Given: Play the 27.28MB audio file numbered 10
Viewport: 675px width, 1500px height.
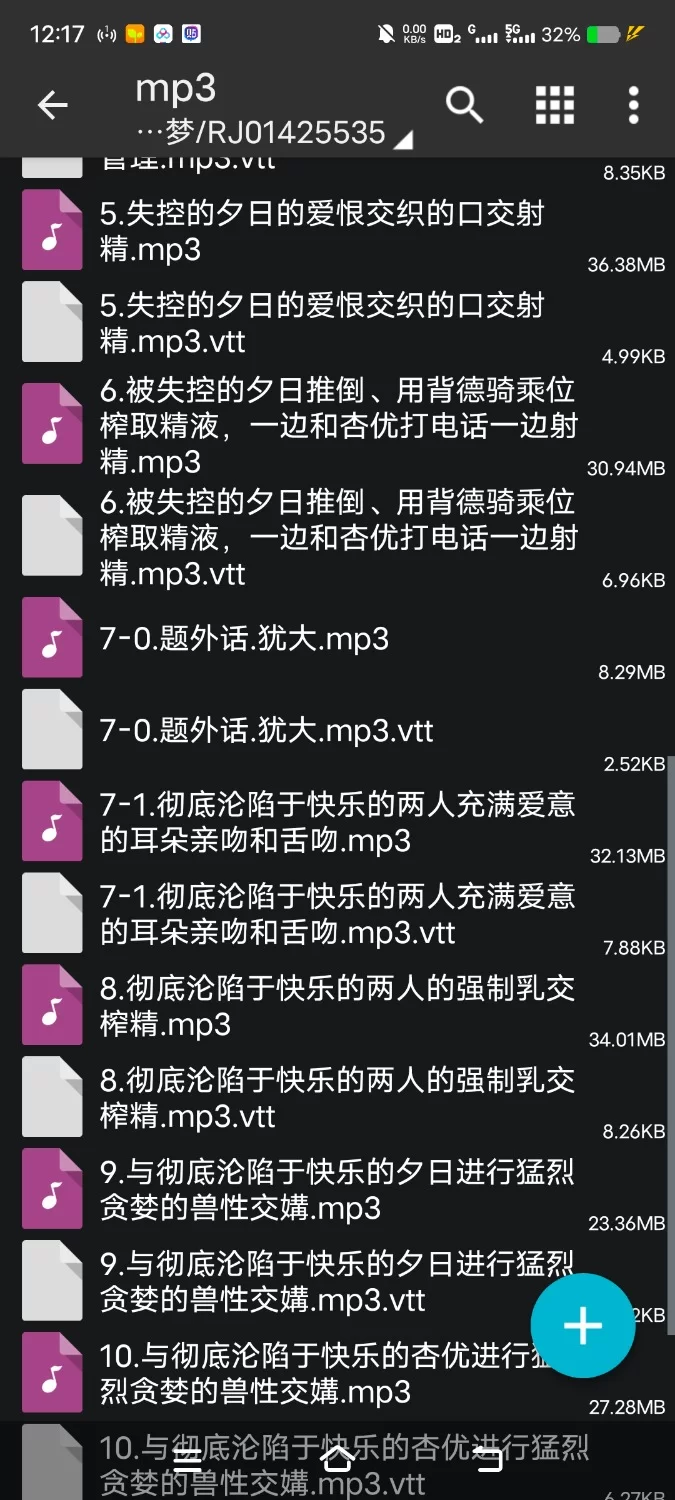Looking at the screenshot, I should point(300,1375).
